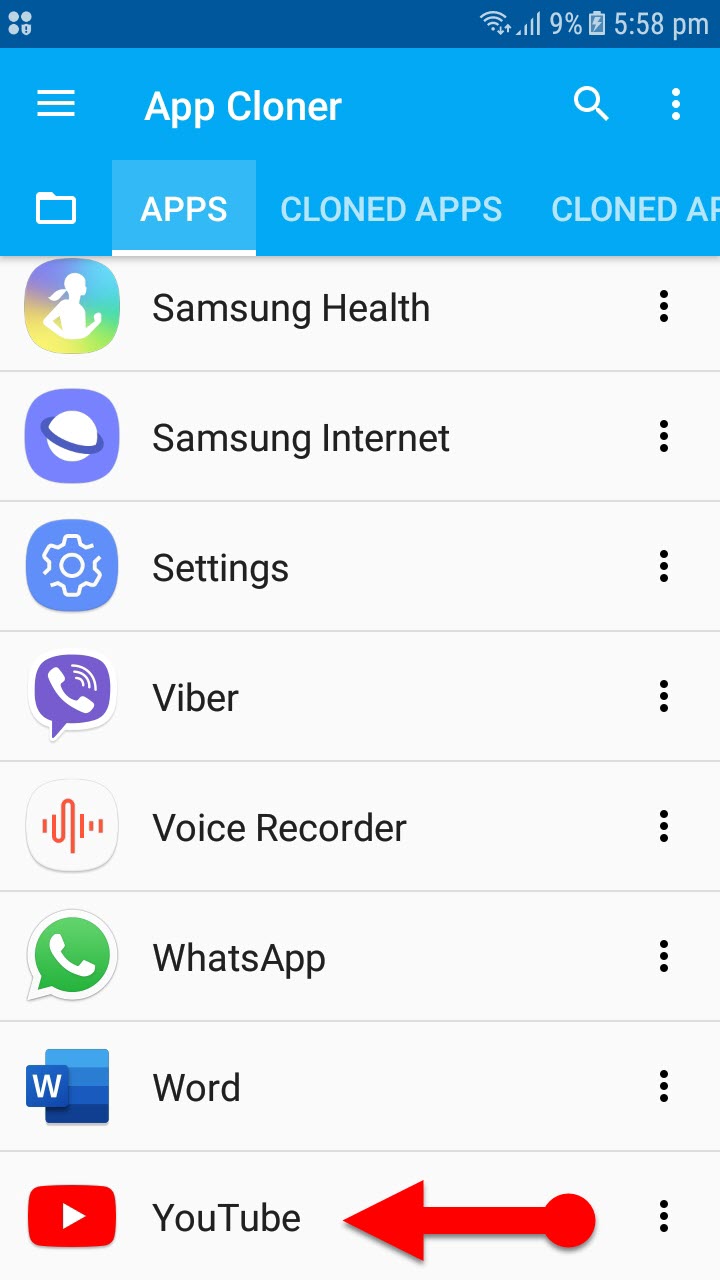Open the Settings app entry
Image resolution: width=720 pixels, height=1280 pixels.
tap(220, 568)
